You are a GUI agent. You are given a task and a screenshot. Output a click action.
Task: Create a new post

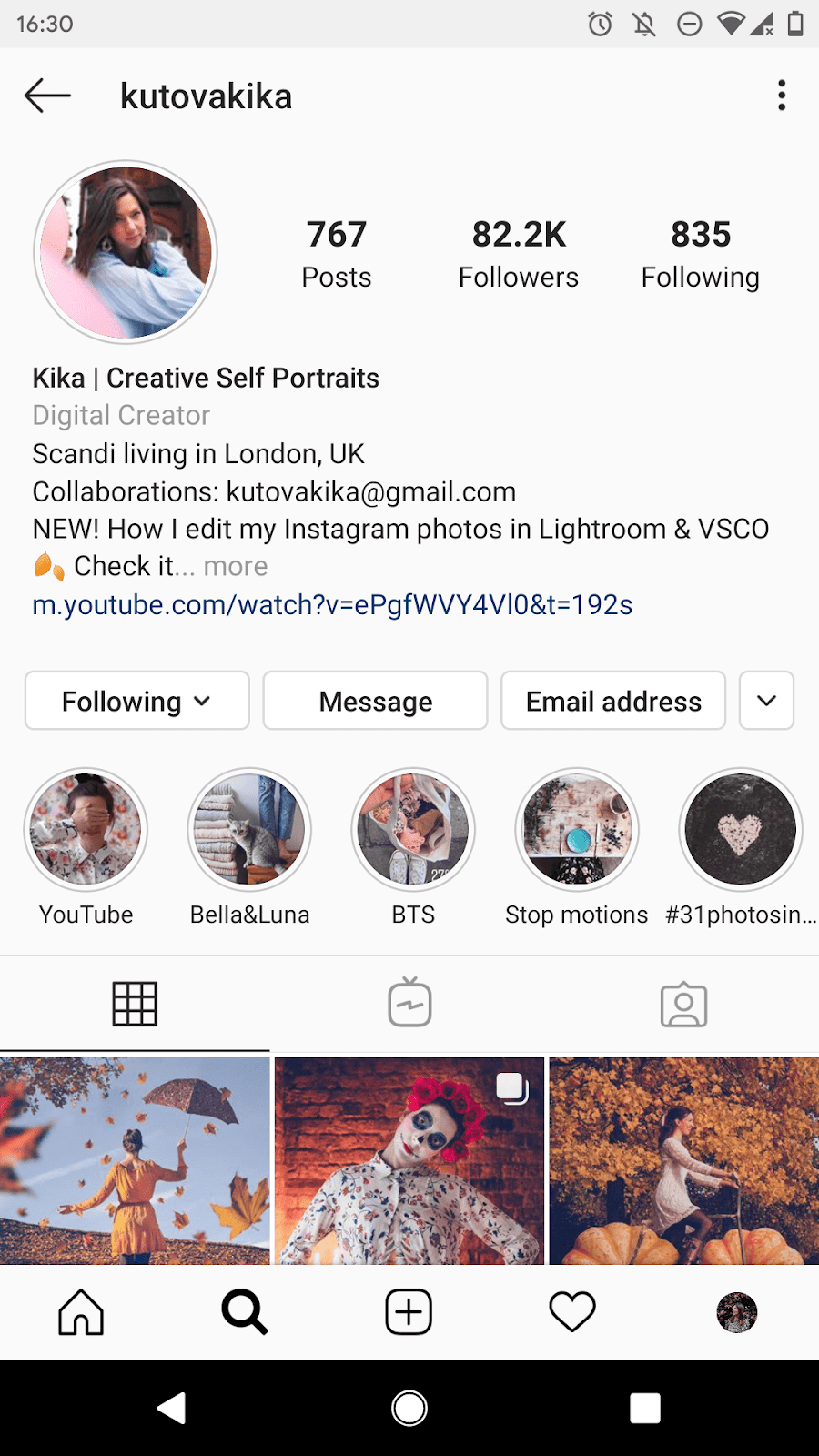click(x=409, y=1311)
